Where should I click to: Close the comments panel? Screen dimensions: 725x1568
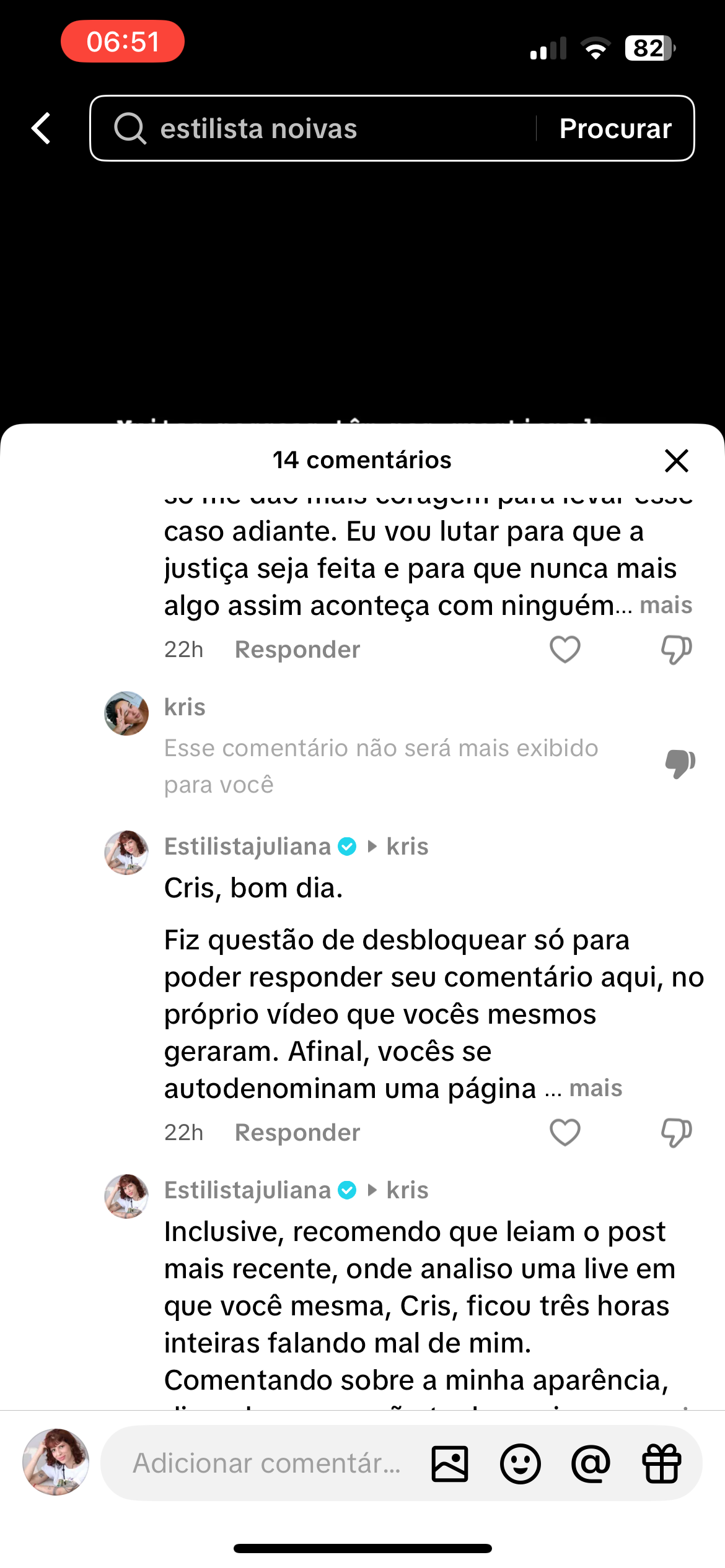tap(676, 461)
